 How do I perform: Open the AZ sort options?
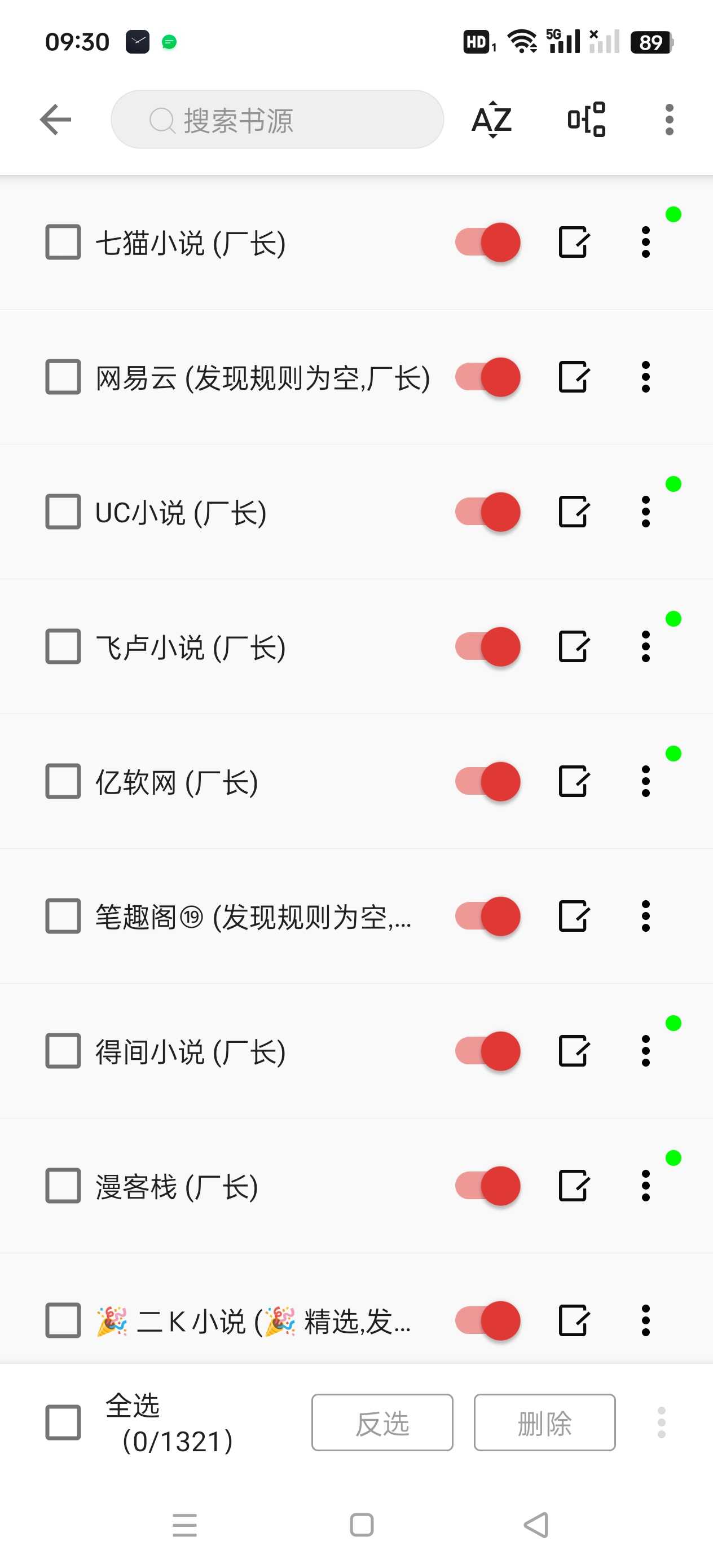point(491,120)
